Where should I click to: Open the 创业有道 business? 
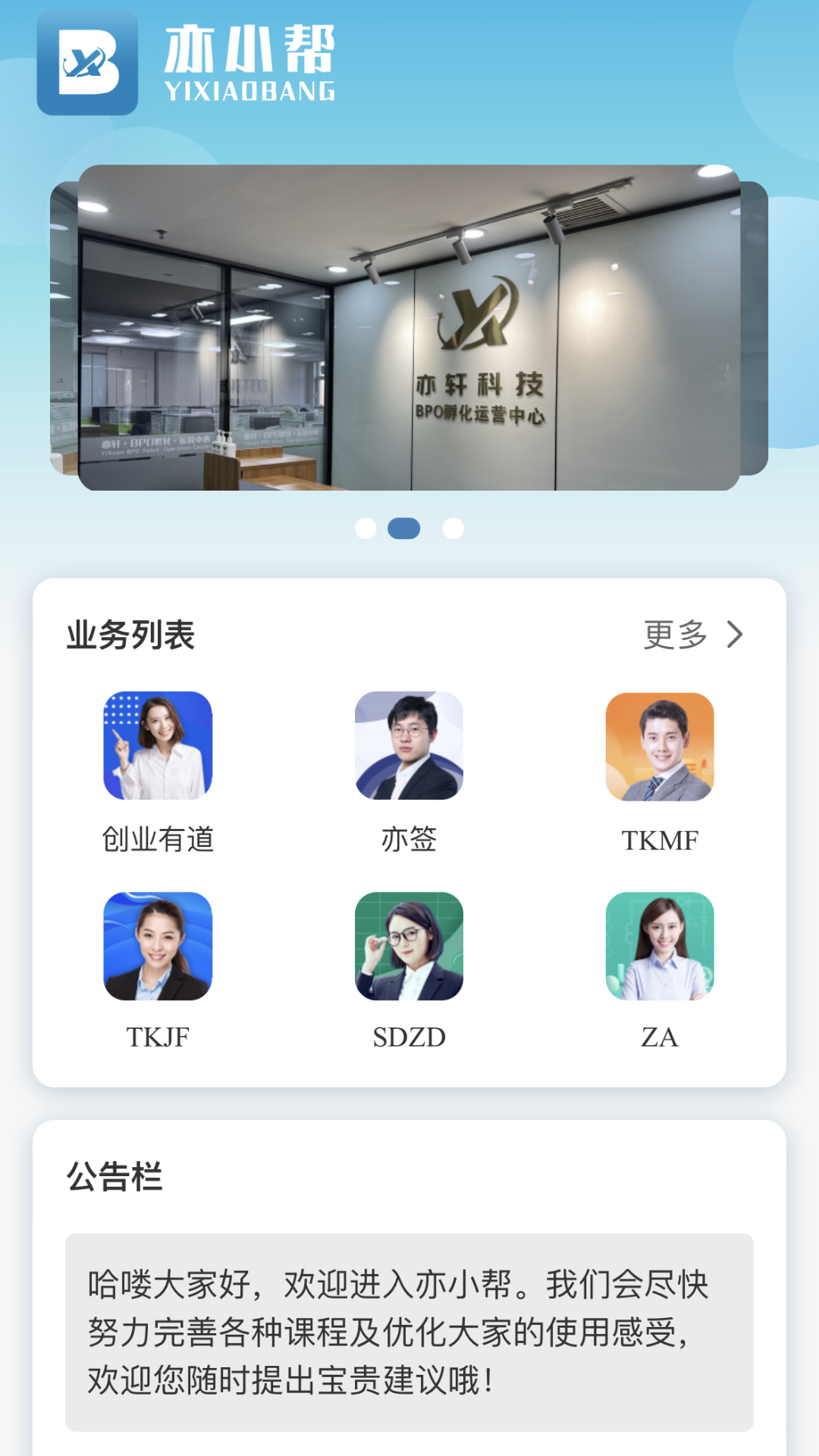[x=158, y=746]
